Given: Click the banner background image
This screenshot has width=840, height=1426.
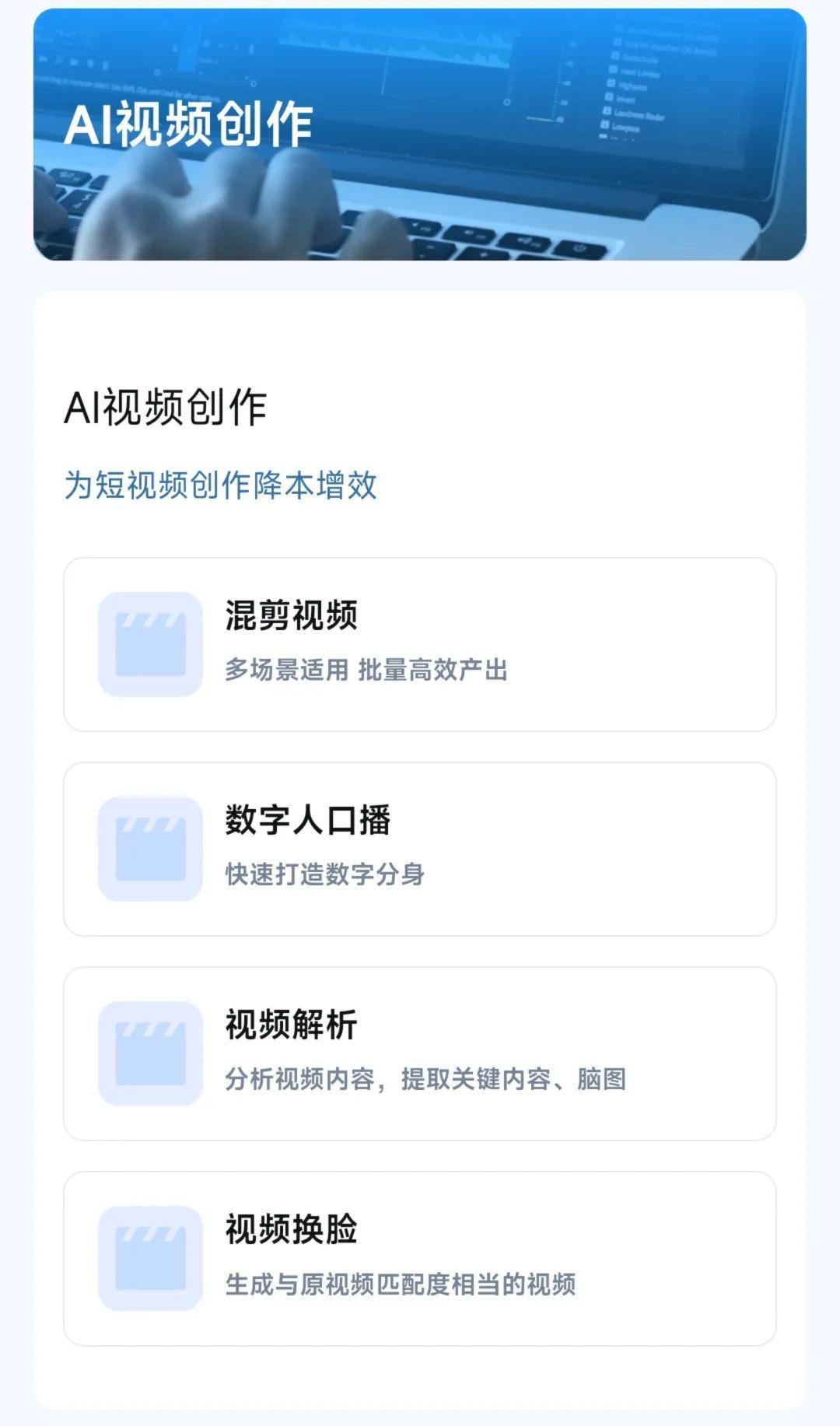Looking at the screenshot, I should 420,136.
